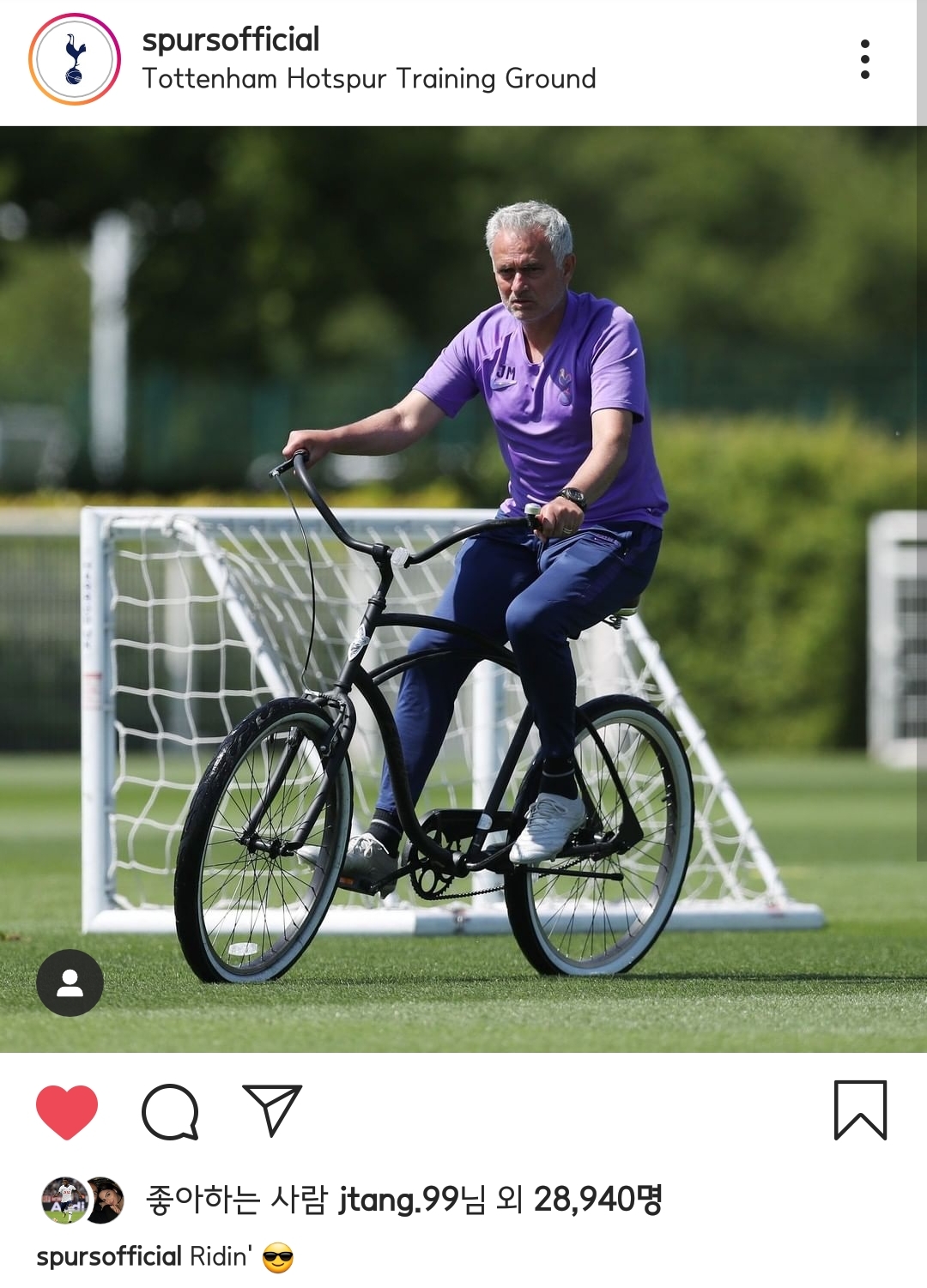Open comments with the speech bubble icon
This screenshot has width=927, height=1288.
170,1111
